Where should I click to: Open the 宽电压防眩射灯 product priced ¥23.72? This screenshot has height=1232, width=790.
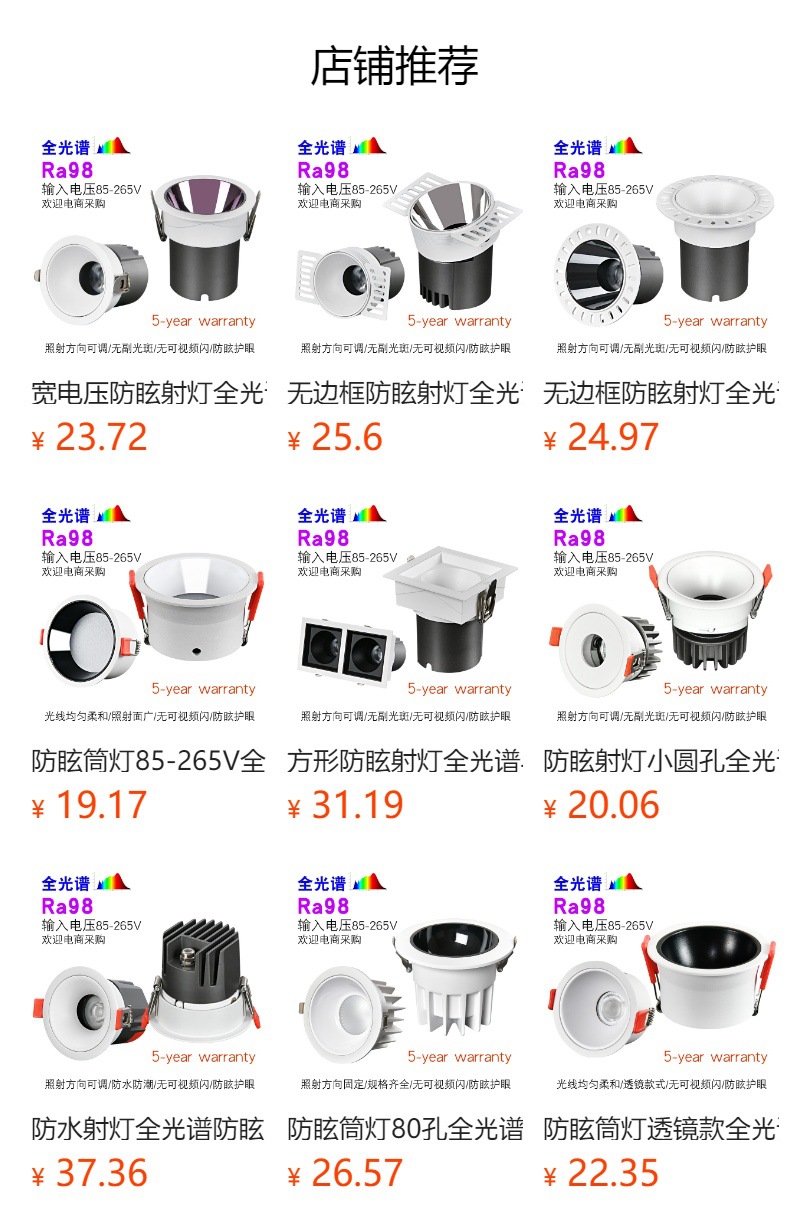(148, 250)
